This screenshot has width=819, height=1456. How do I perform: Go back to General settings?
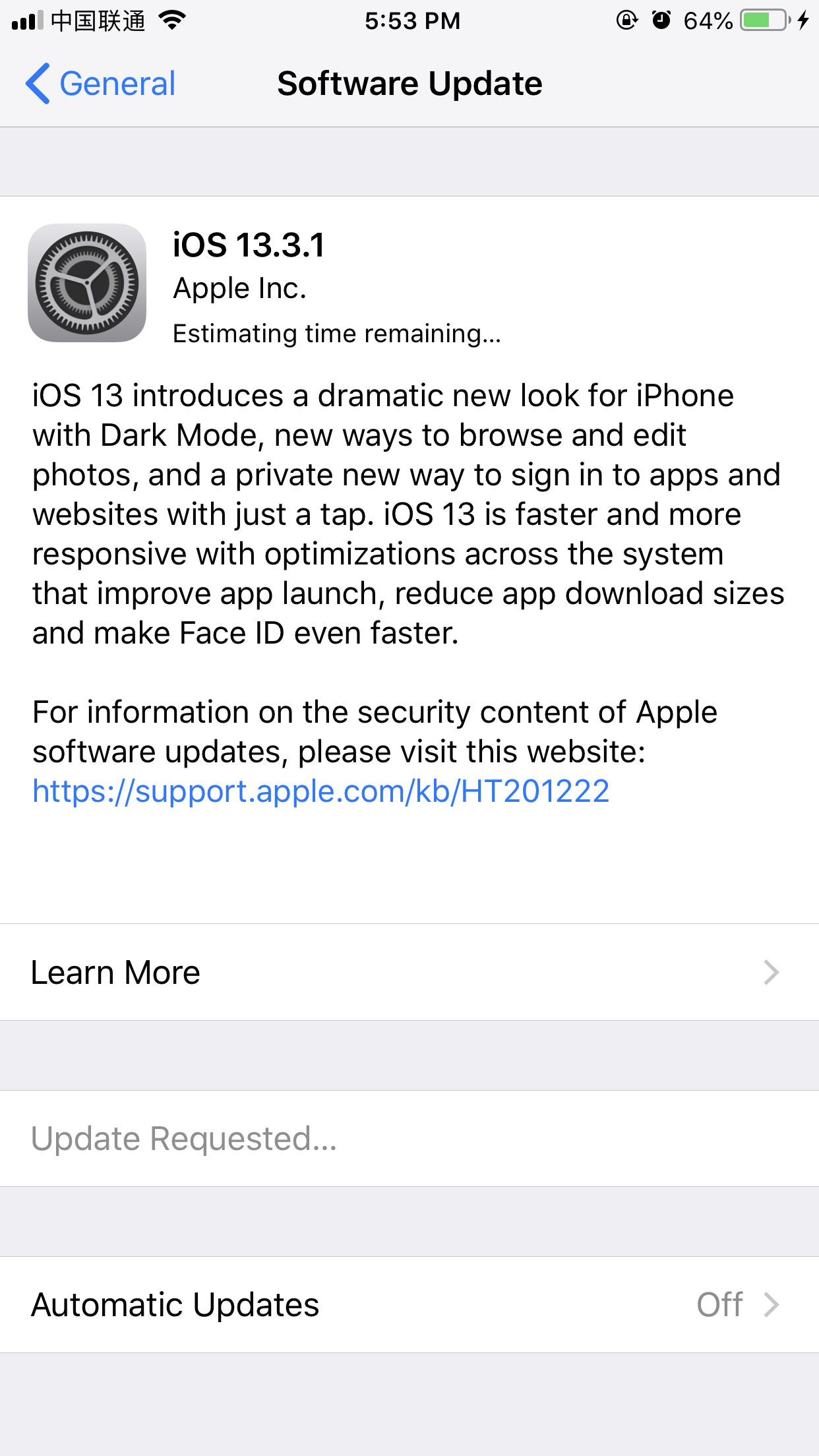pyautogui.click(x=100, y=84)
